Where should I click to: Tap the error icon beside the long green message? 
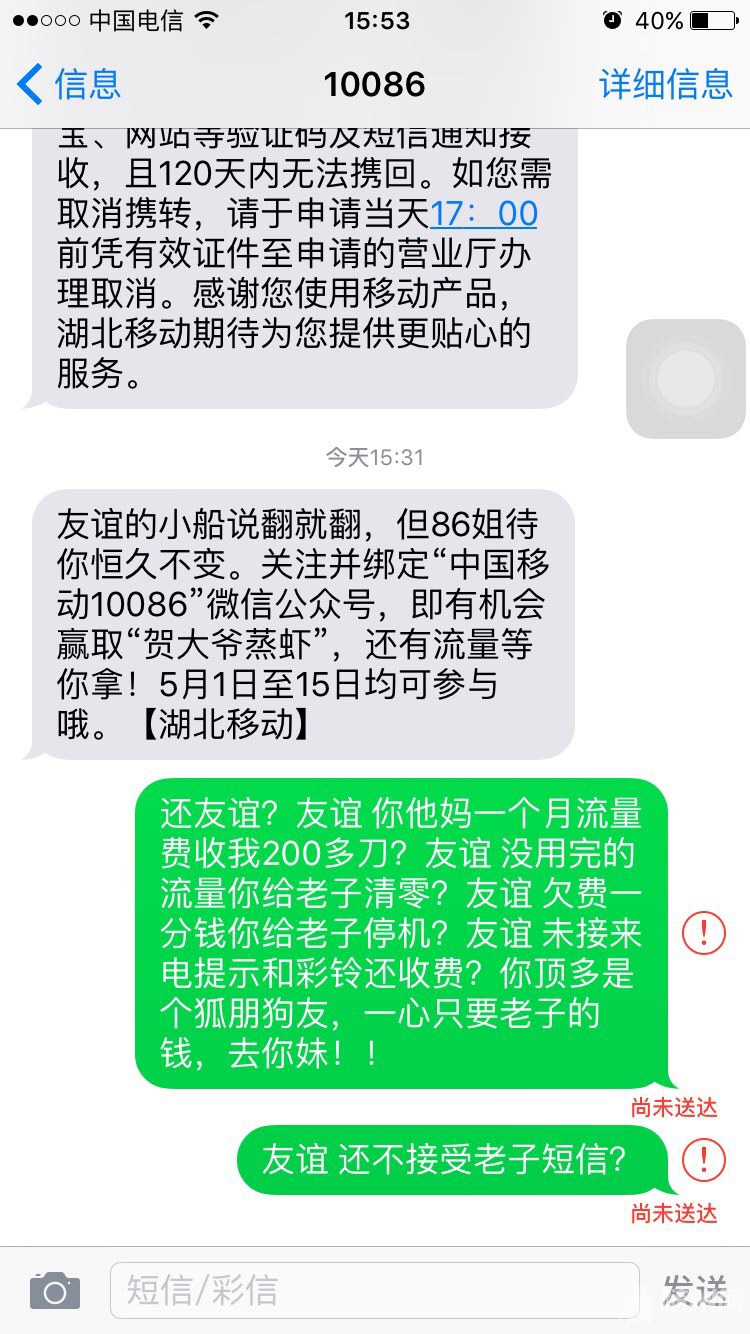click(703, 933)
